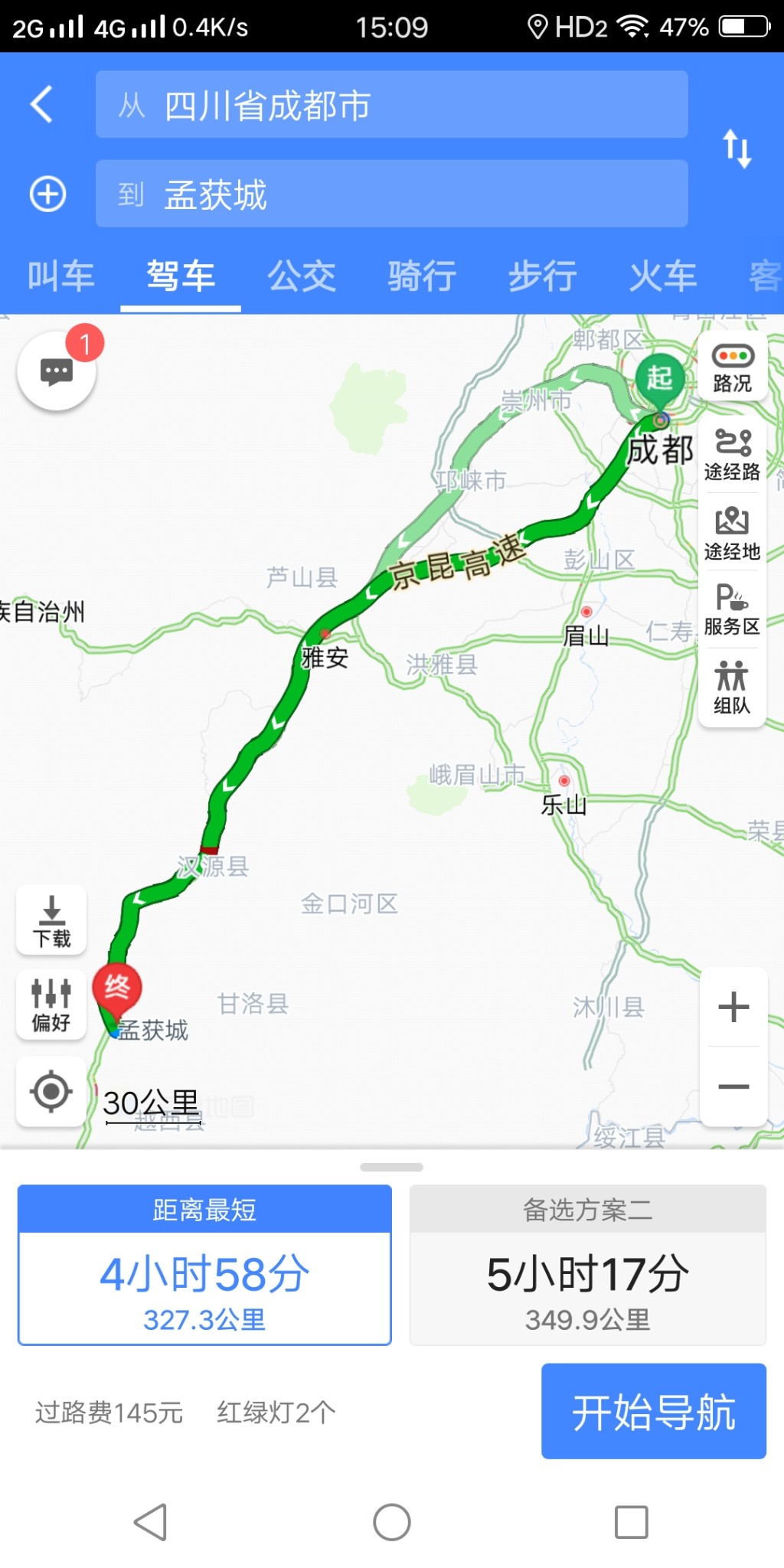Switch to the 叫车 tab
Screen dimensions: 784x1568
(x=60, y=276)
